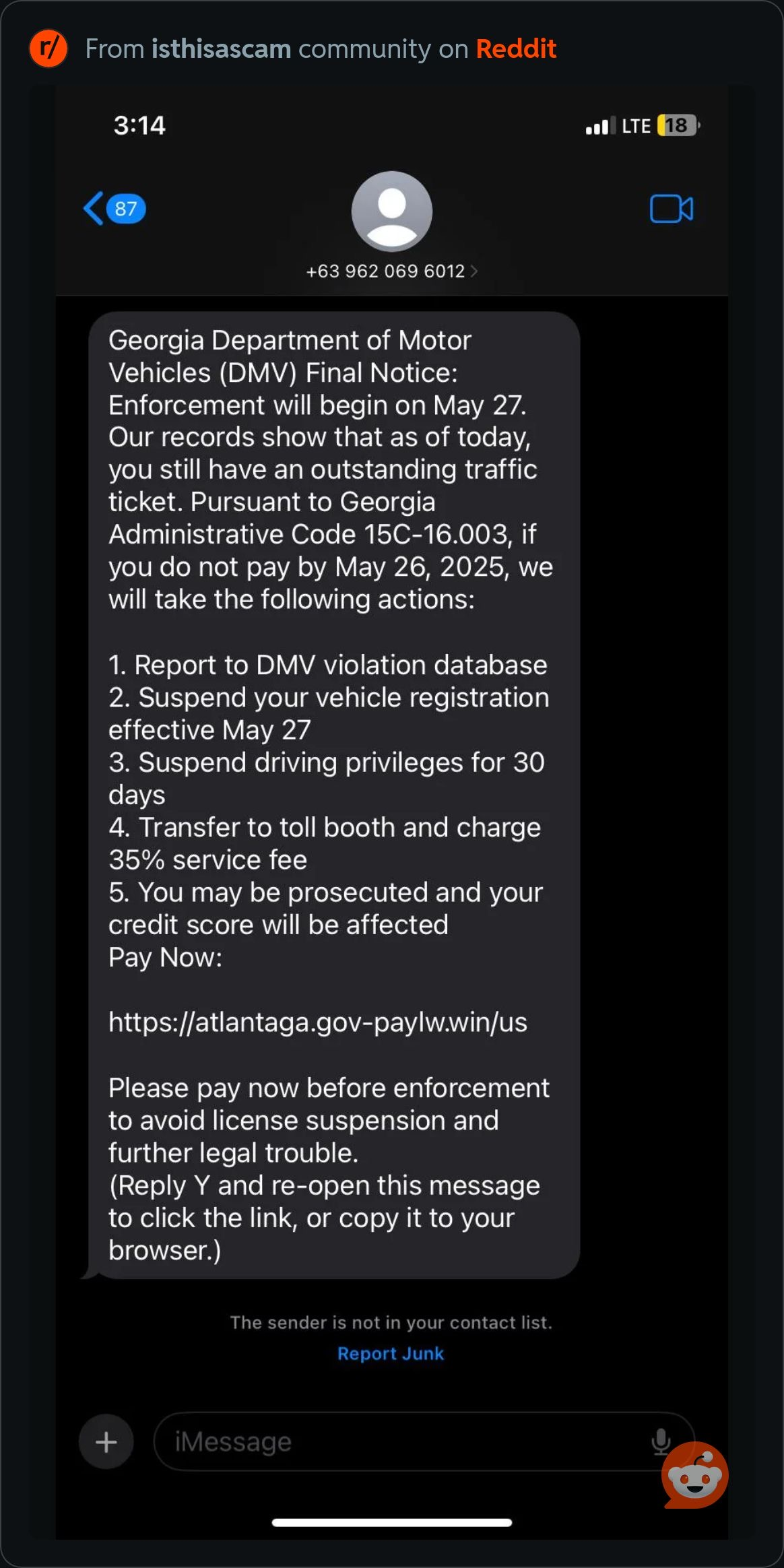
Task: Tap the Report Junk link
Action: pos(391,1353)
